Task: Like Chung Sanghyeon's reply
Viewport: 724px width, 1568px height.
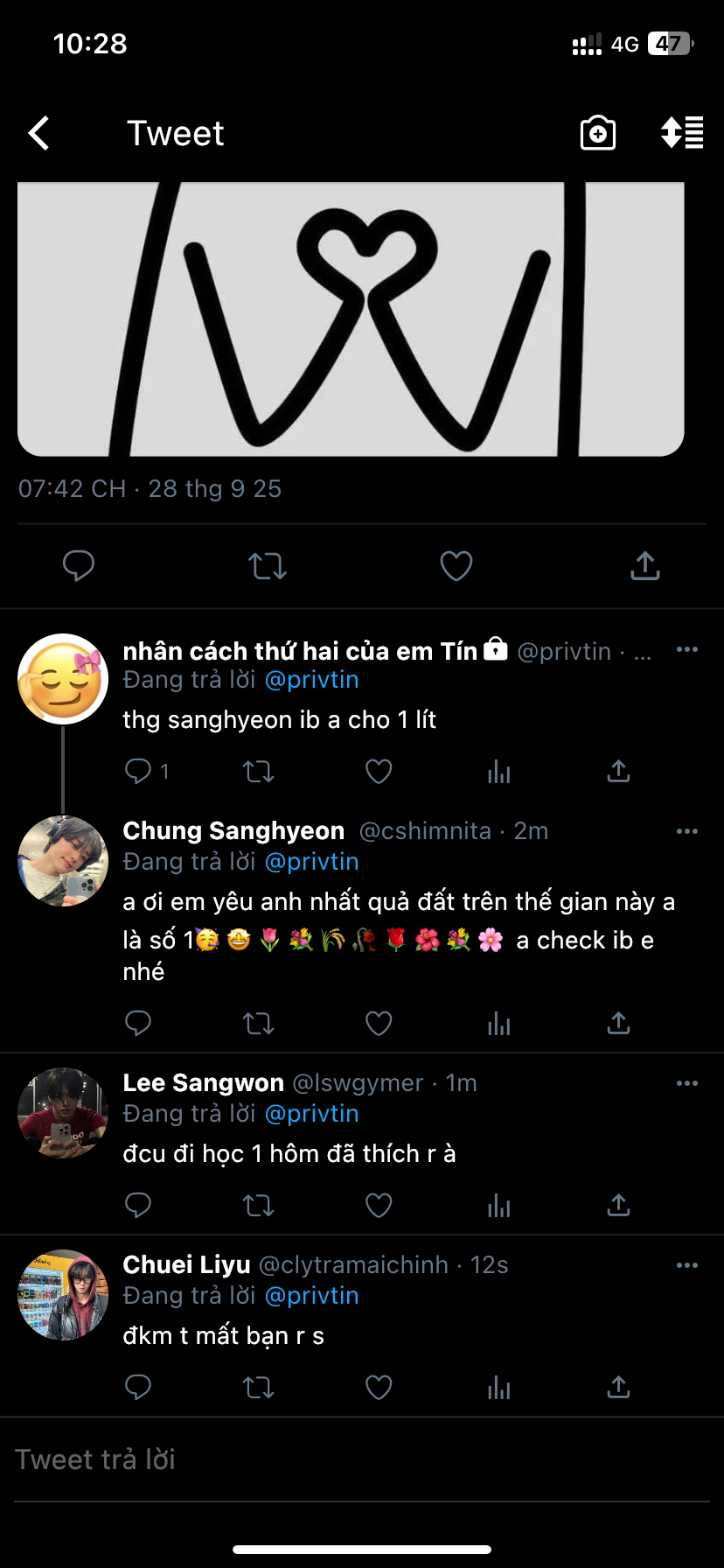Action: tap(378, 1023)
